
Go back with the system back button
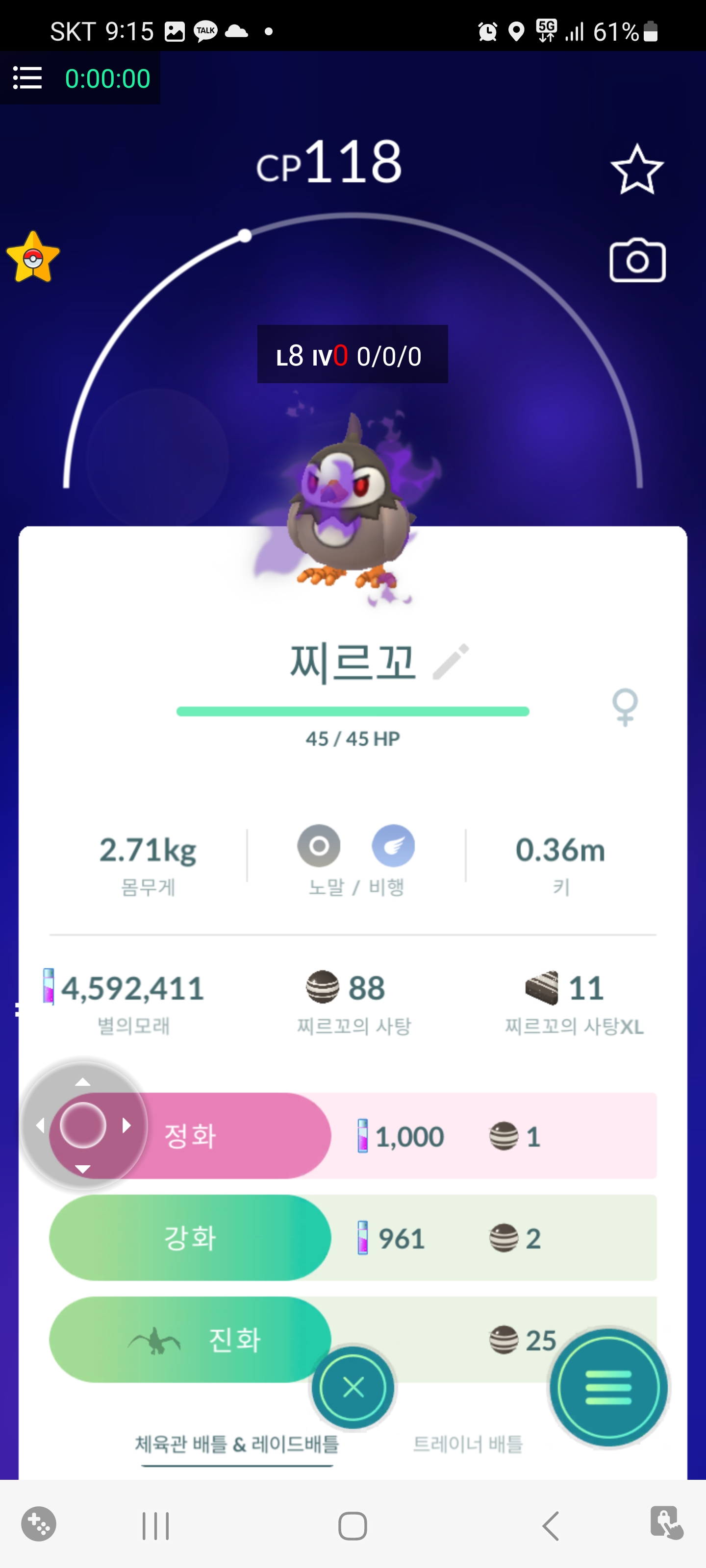click(550, 1525)
